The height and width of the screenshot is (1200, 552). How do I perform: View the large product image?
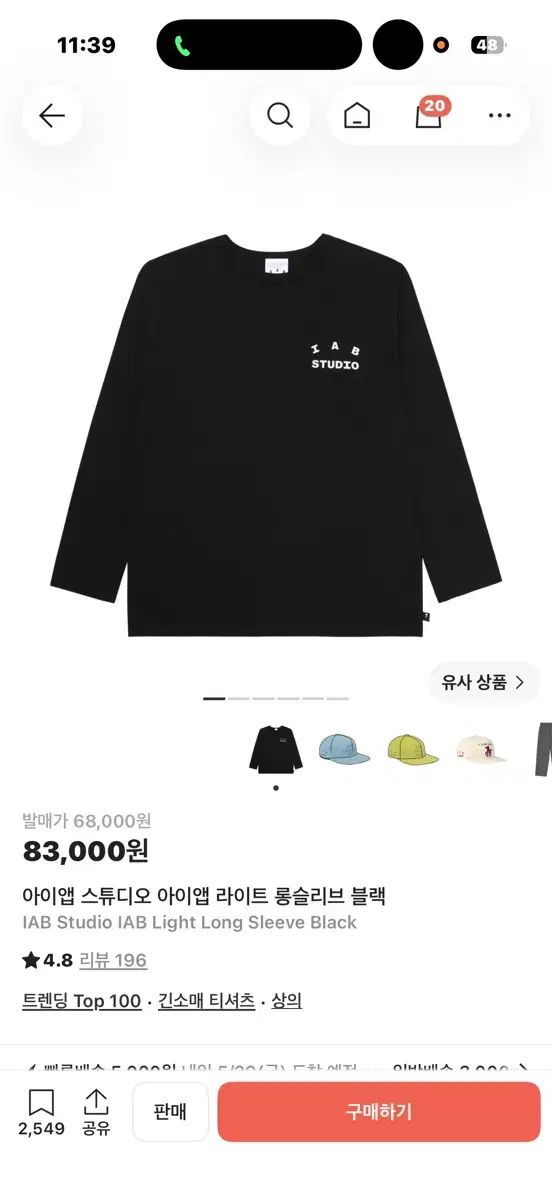276,435
